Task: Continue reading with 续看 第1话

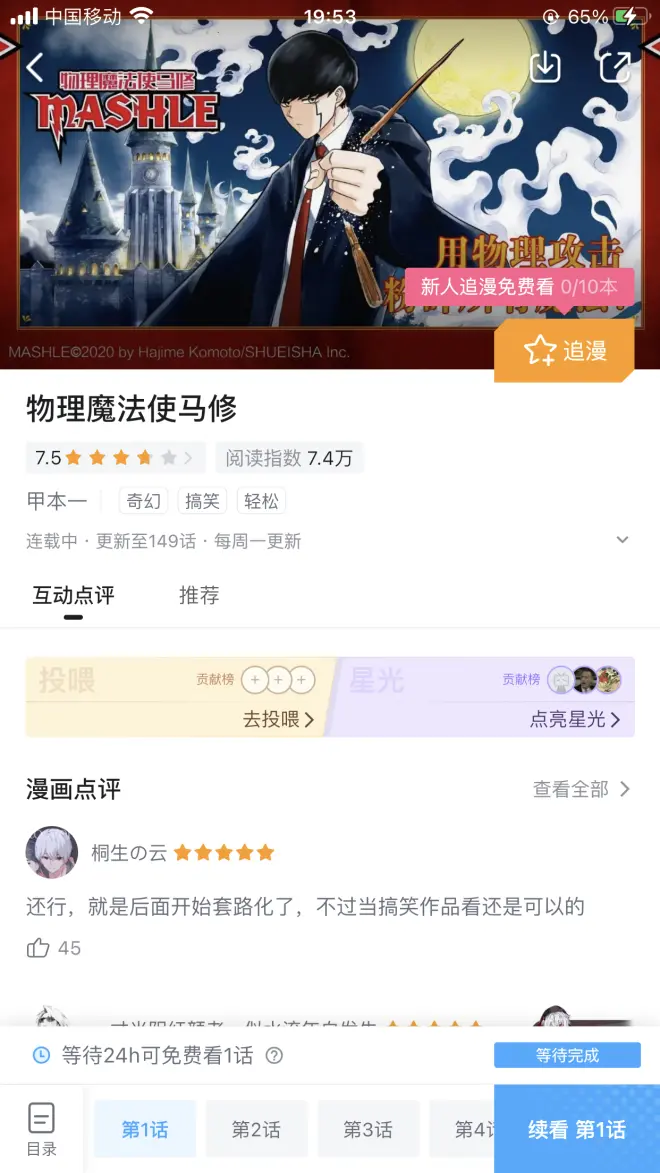Action: (577, 1130)
